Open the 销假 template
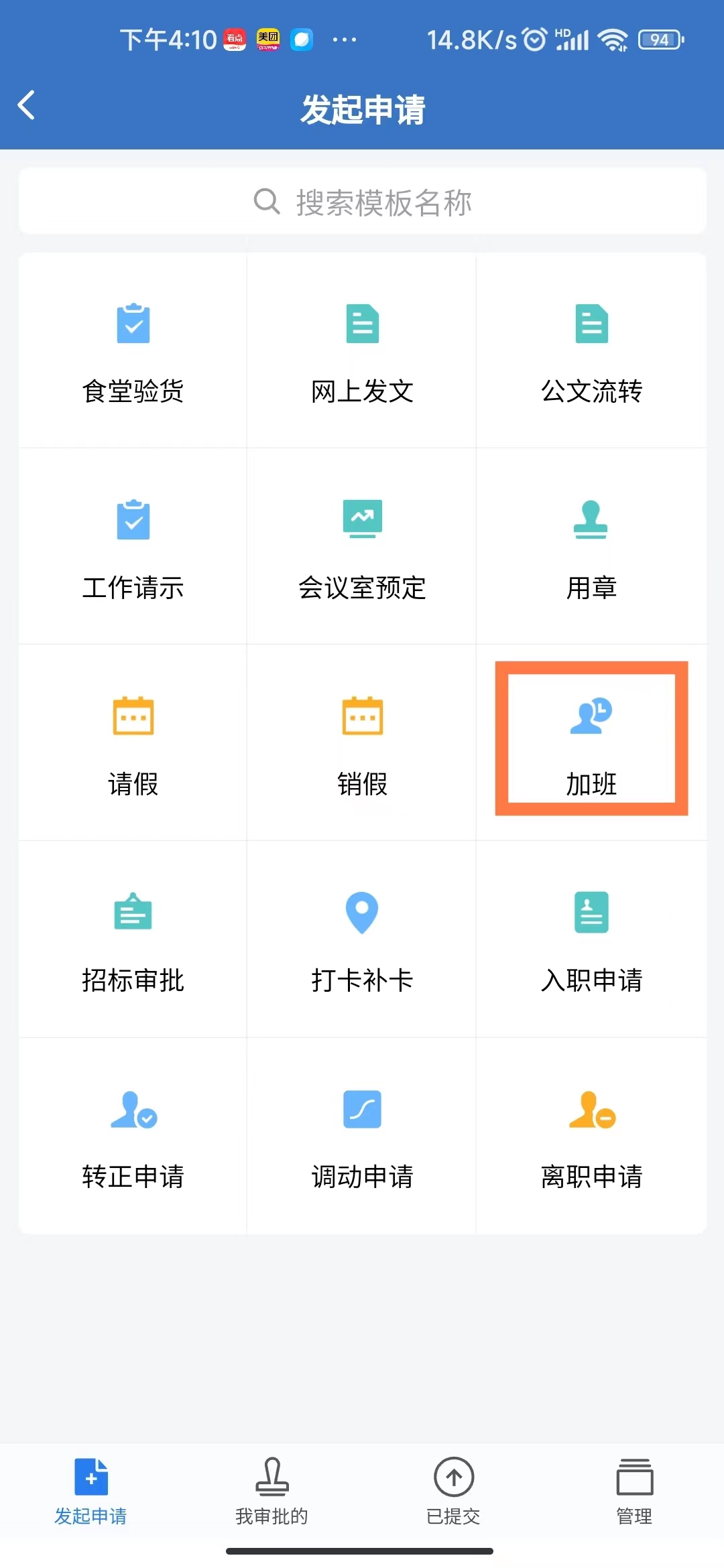 362,744
